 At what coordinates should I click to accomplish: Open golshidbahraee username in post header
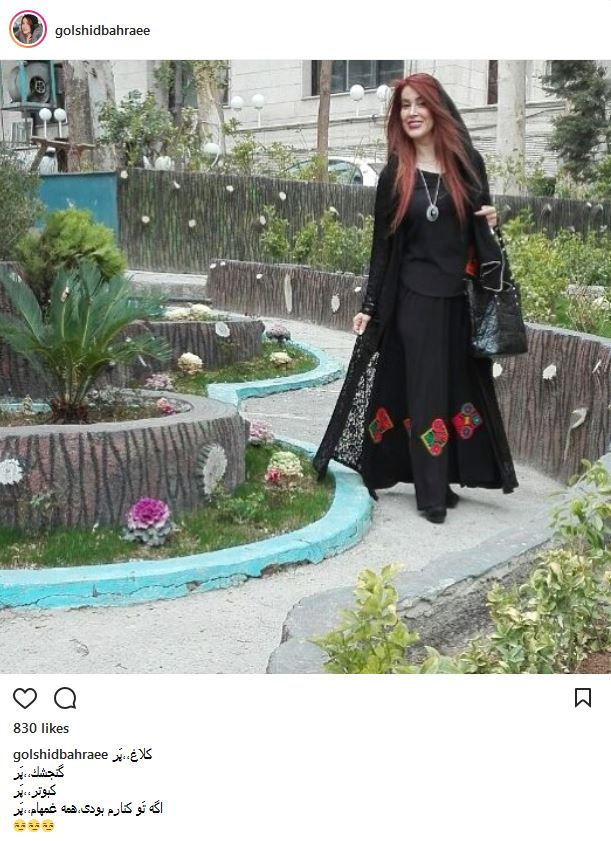click(x=102, y=30)
